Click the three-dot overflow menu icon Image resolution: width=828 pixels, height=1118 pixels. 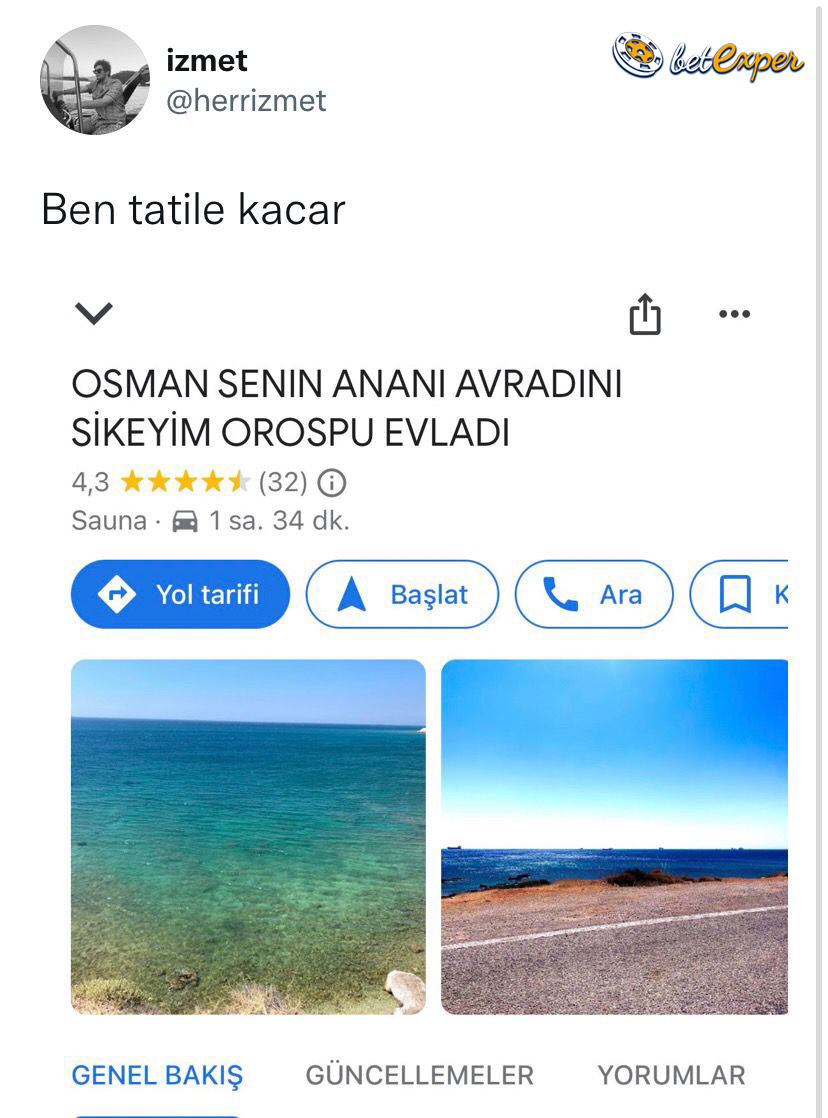[x=735, y=314]
